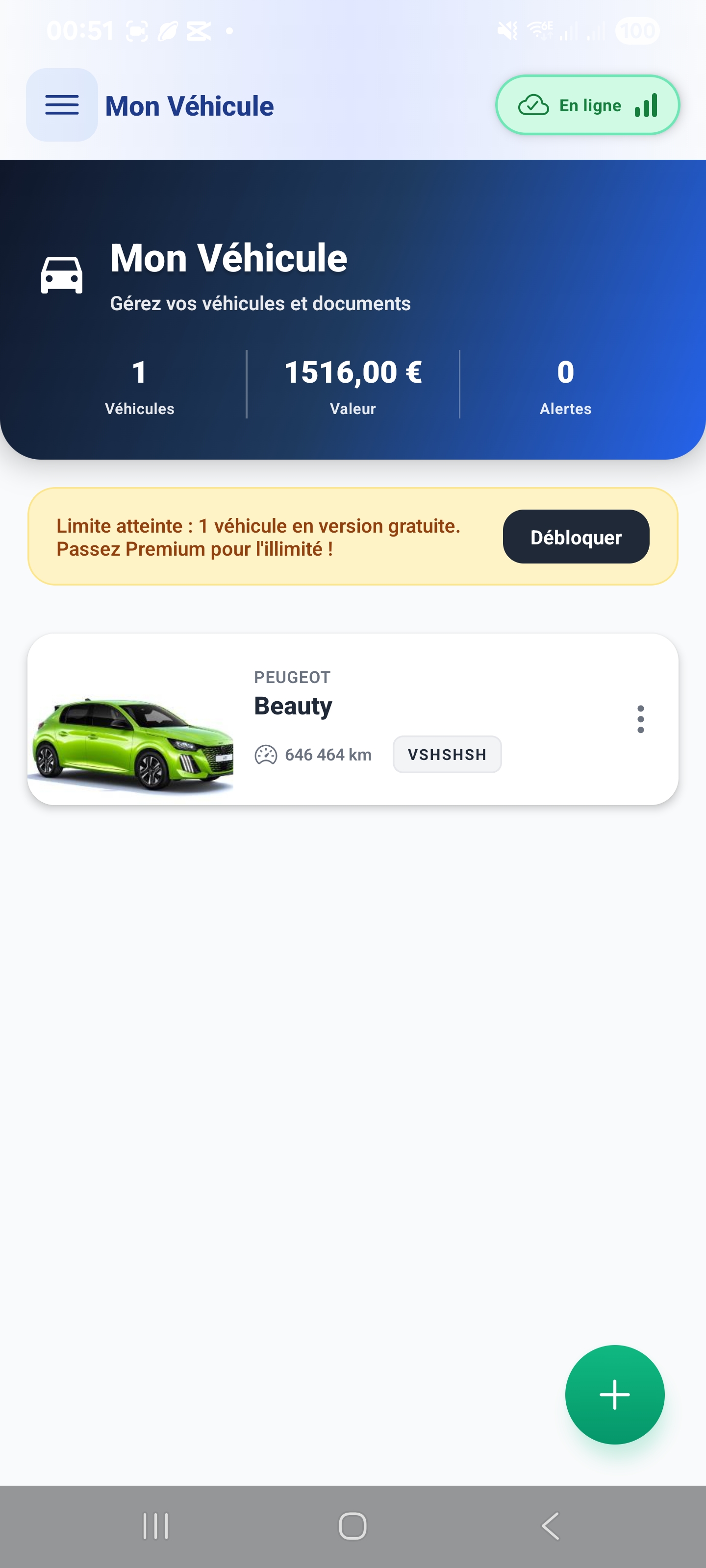
Task: Tap the battery indicator in the status bar
Action: pyautogui.click(x=636, y=30)
